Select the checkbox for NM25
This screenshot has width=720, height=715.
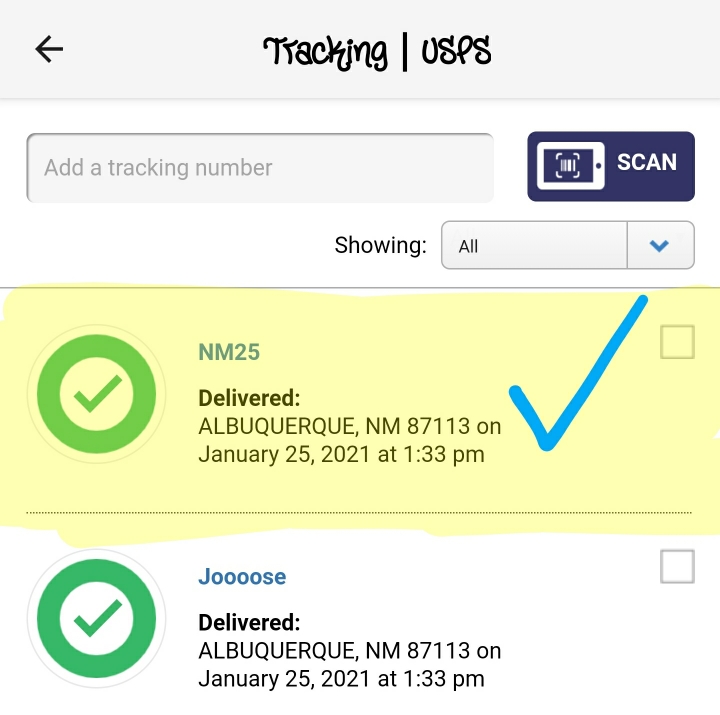pyautogui.click(x=677, y=342)
